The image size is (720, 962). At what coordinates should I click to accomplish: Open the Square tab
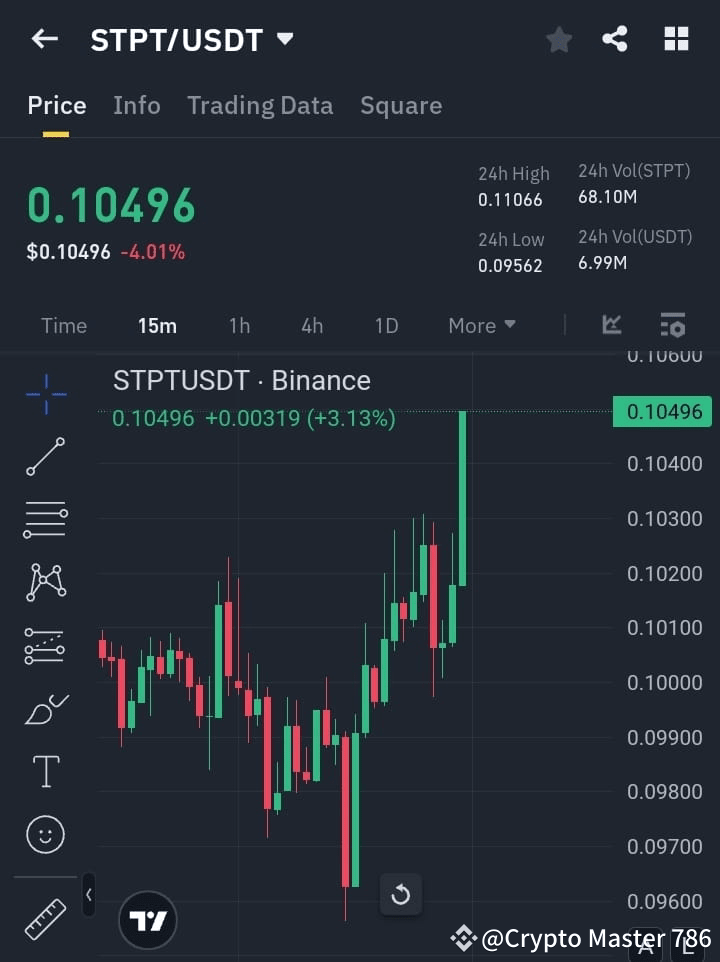tap(401, 105)
